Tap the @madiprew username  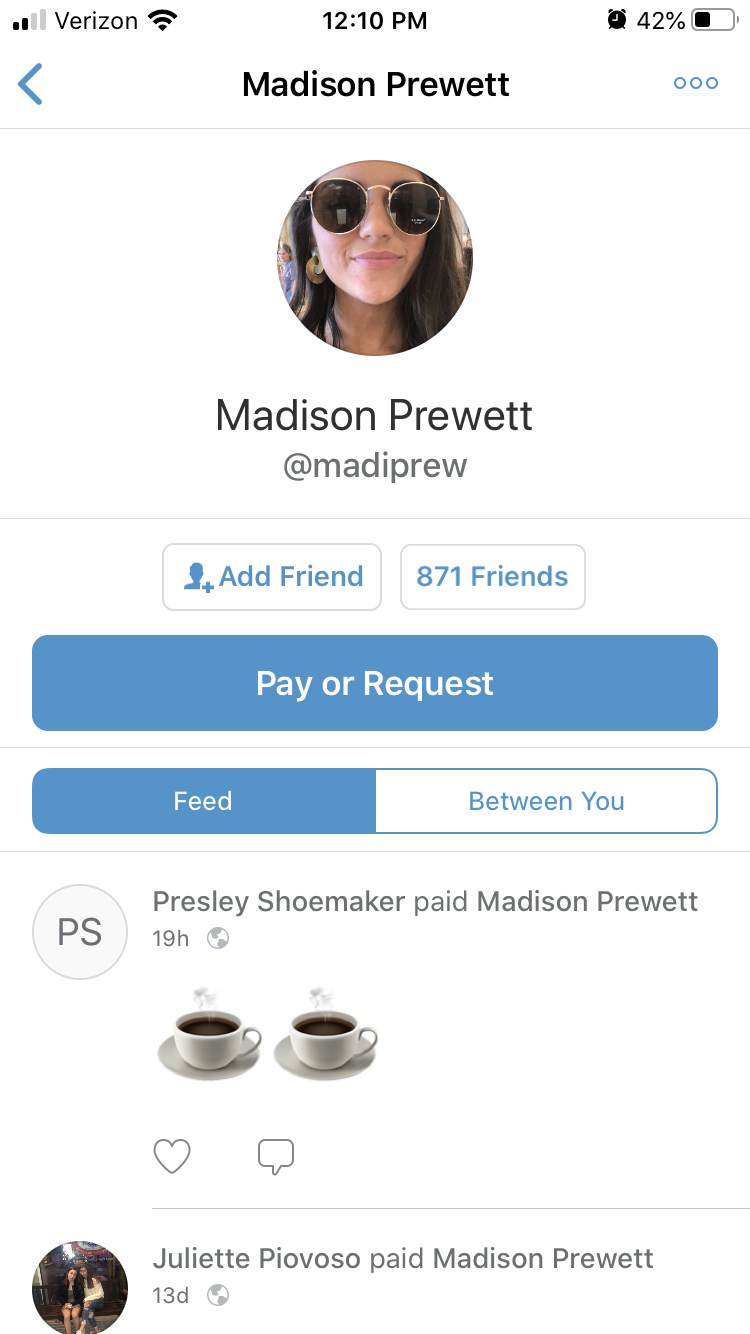coord(375,465)
